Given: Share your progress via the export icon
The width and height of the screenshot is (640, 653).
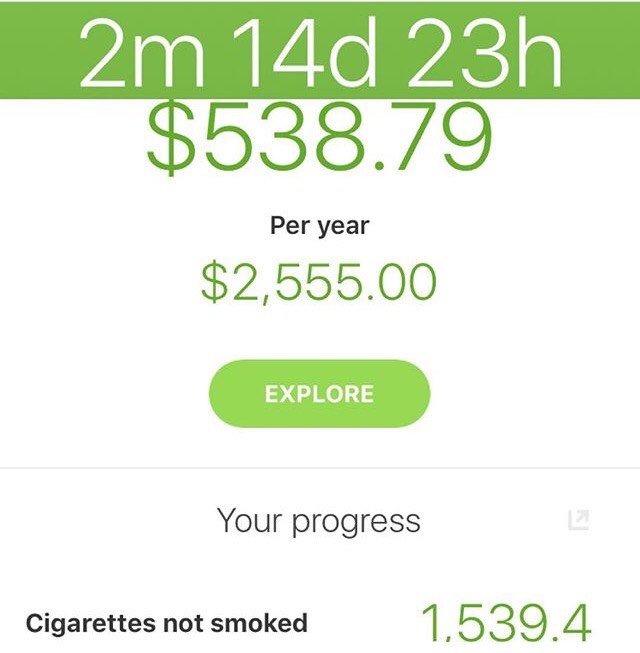Looking at the screenshot, I should click(578, 520).
